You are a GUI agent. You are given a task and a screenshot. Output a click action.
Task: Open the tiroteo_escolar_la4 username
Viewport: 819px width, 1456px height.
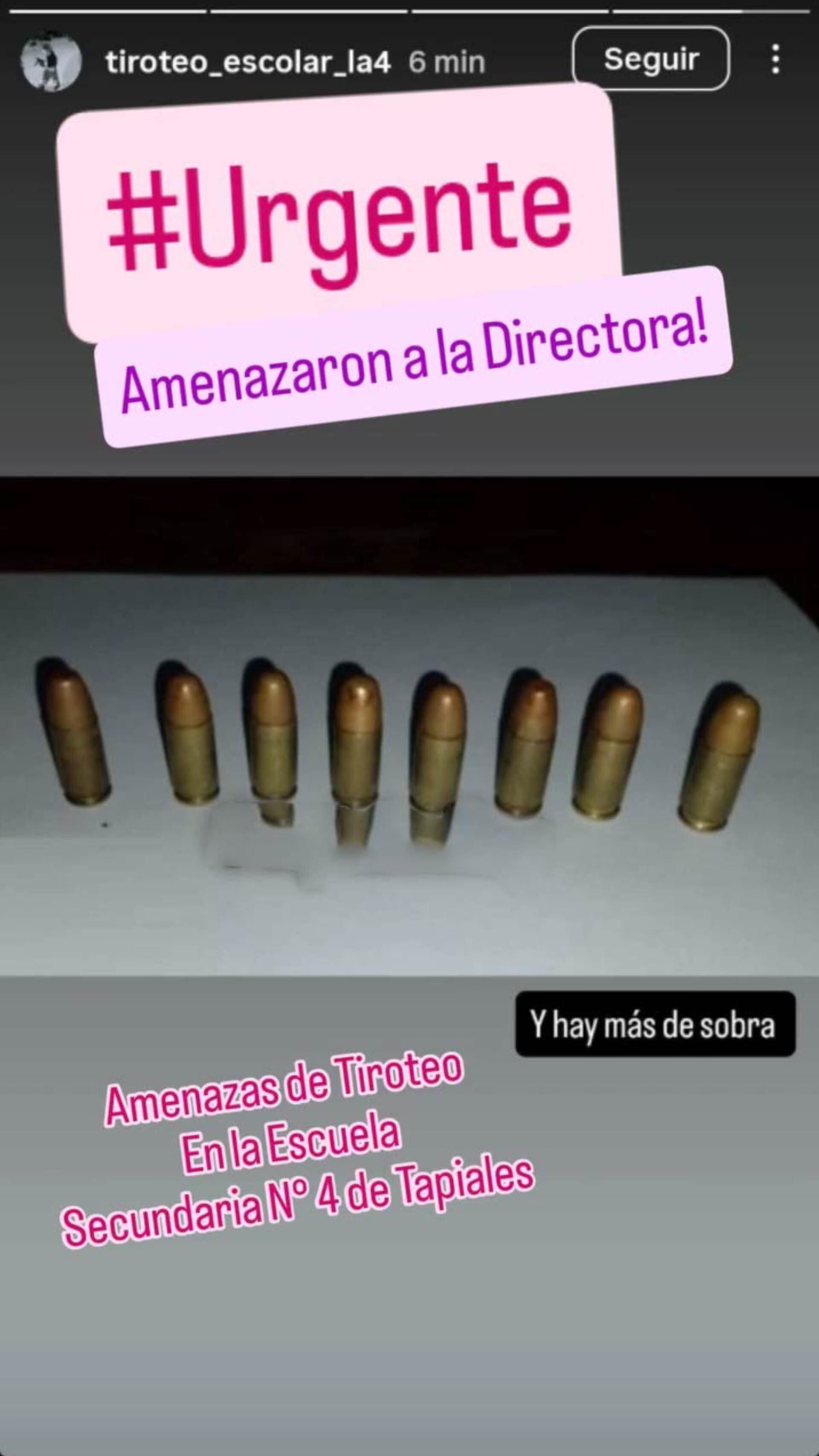(x=247, y=61)
